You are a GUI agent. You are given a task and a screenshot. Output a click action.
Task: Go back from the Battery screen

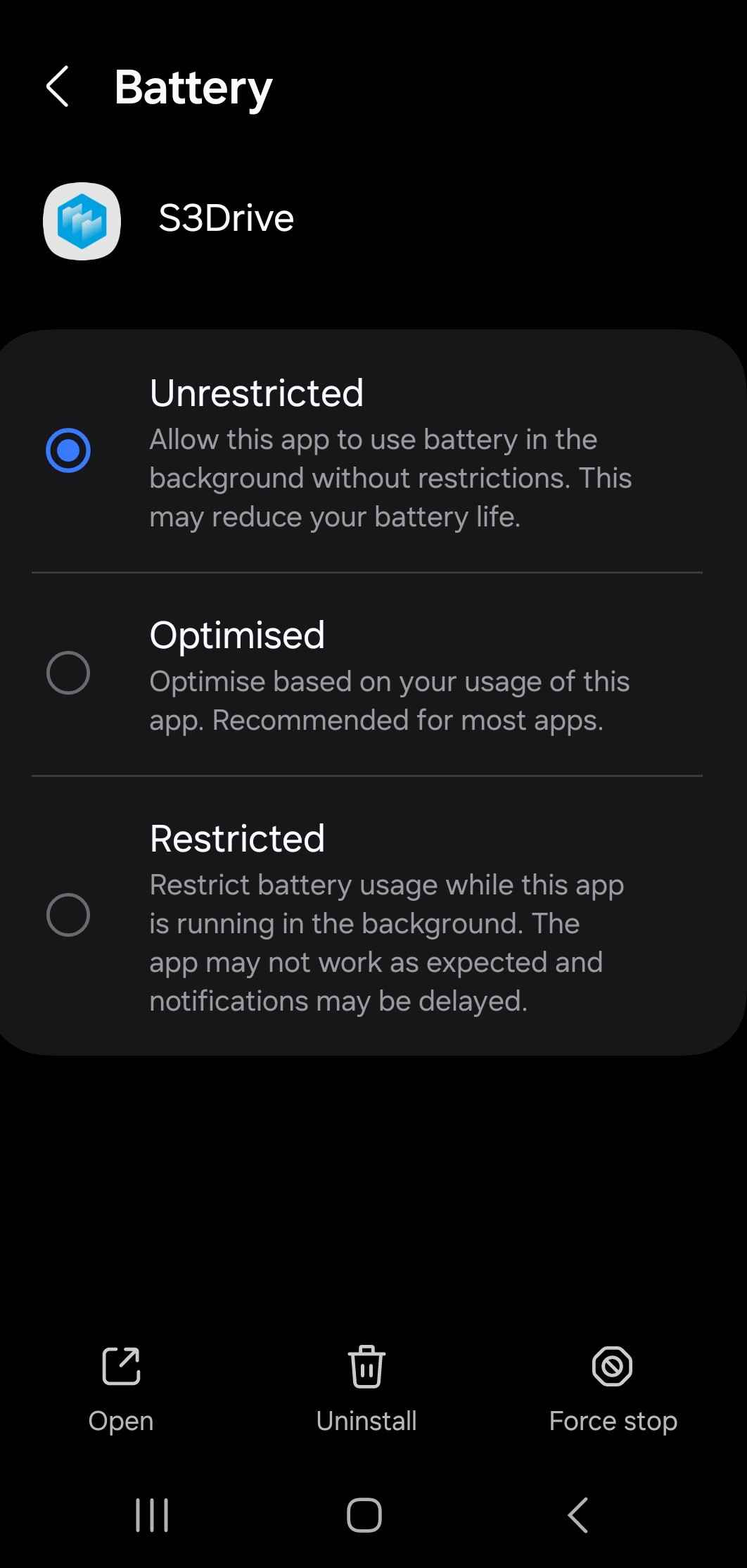58,87
